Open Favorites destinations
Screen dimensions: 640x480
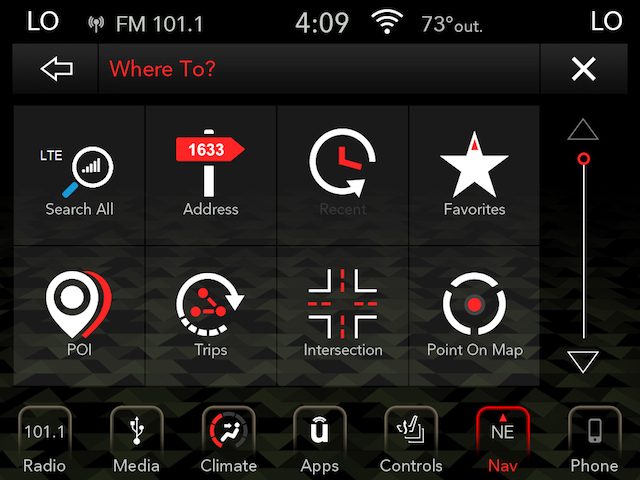[474, 177]
